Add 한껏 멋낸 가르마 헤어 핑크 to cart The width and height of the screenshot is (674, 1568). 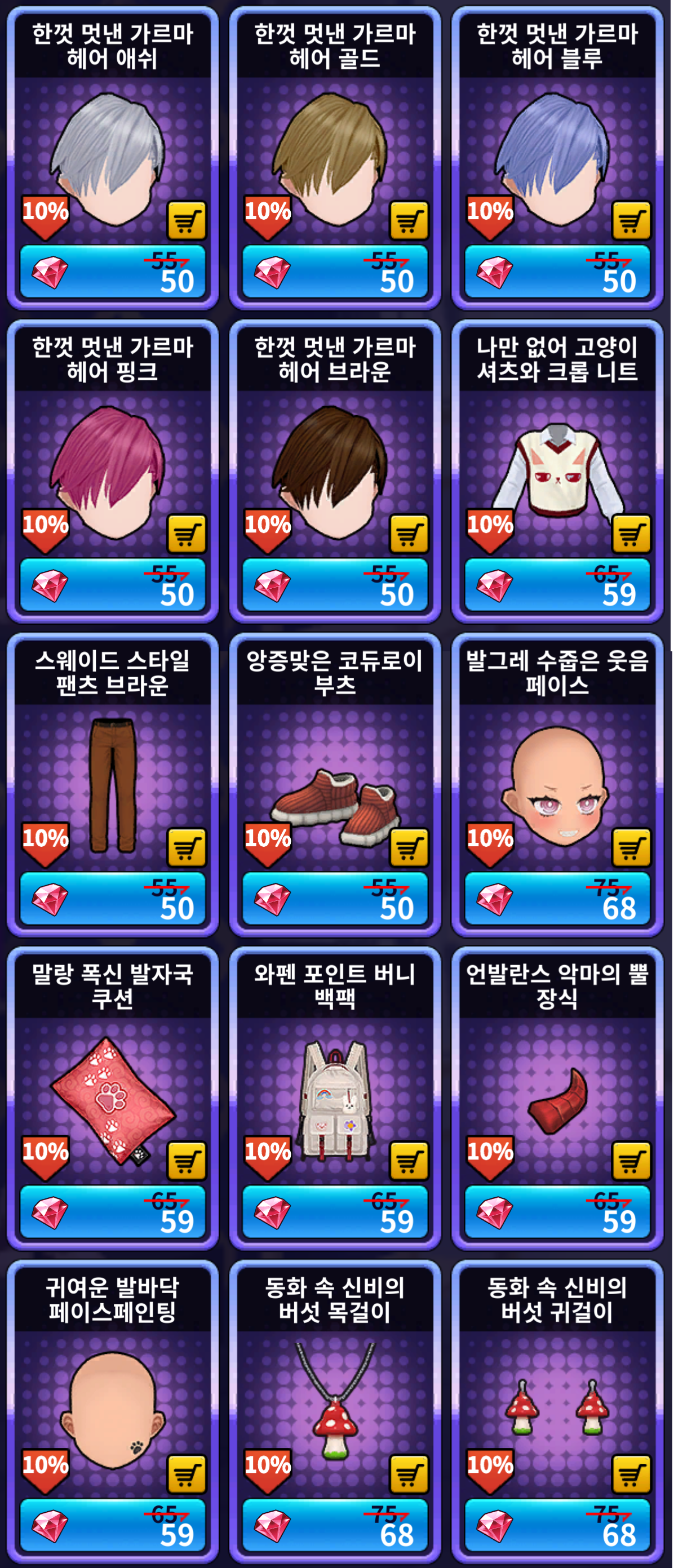pos(187,534)
